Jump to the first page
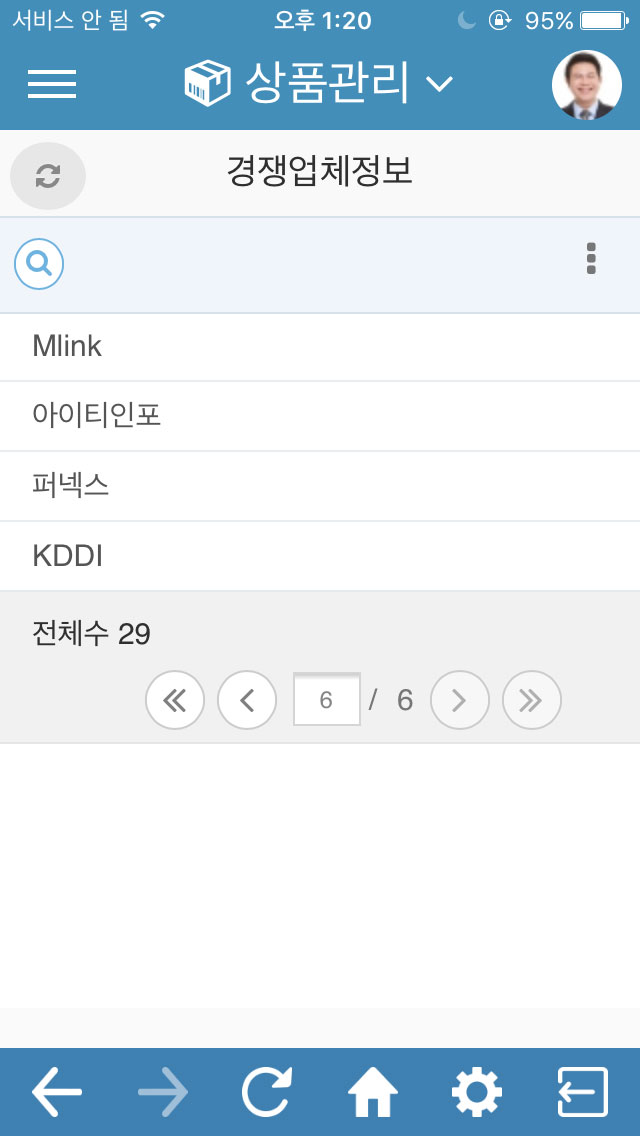 click(x=175, y=700)
